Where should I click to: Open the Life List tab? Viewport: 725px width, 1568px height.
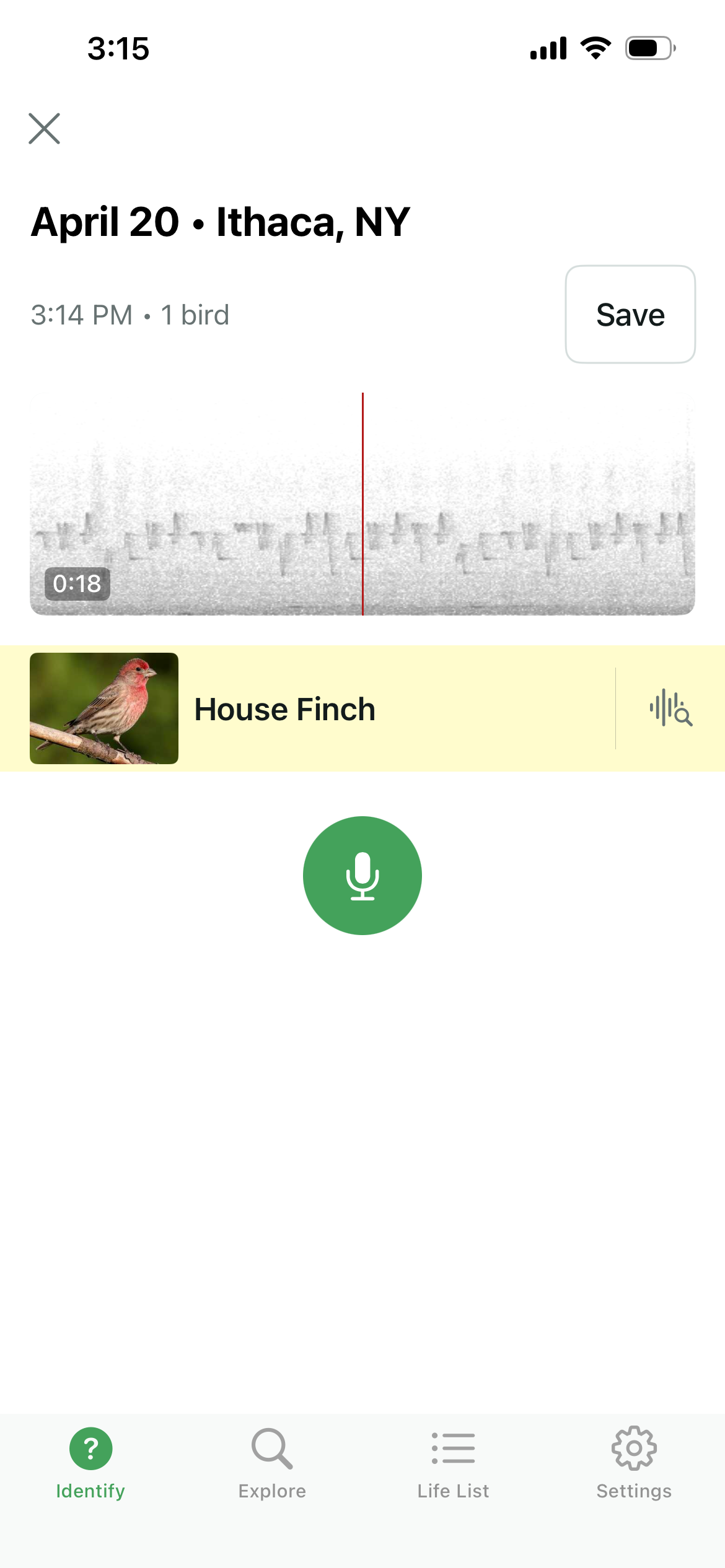[x=453, y=1463]
